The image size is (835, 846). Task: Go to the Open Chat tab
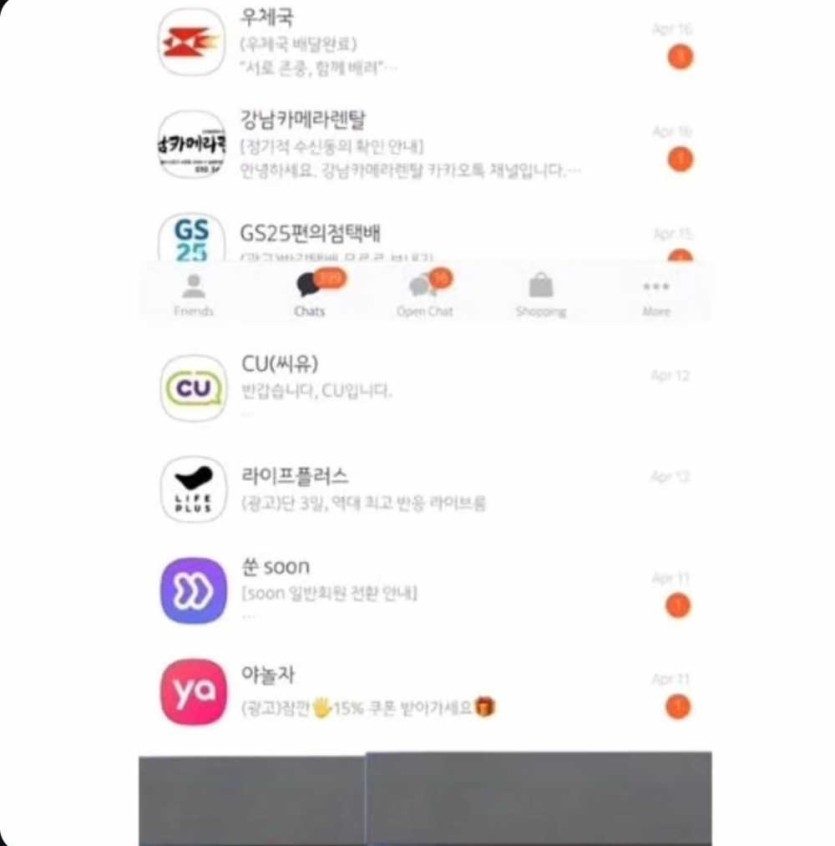(x=425, y=295)
